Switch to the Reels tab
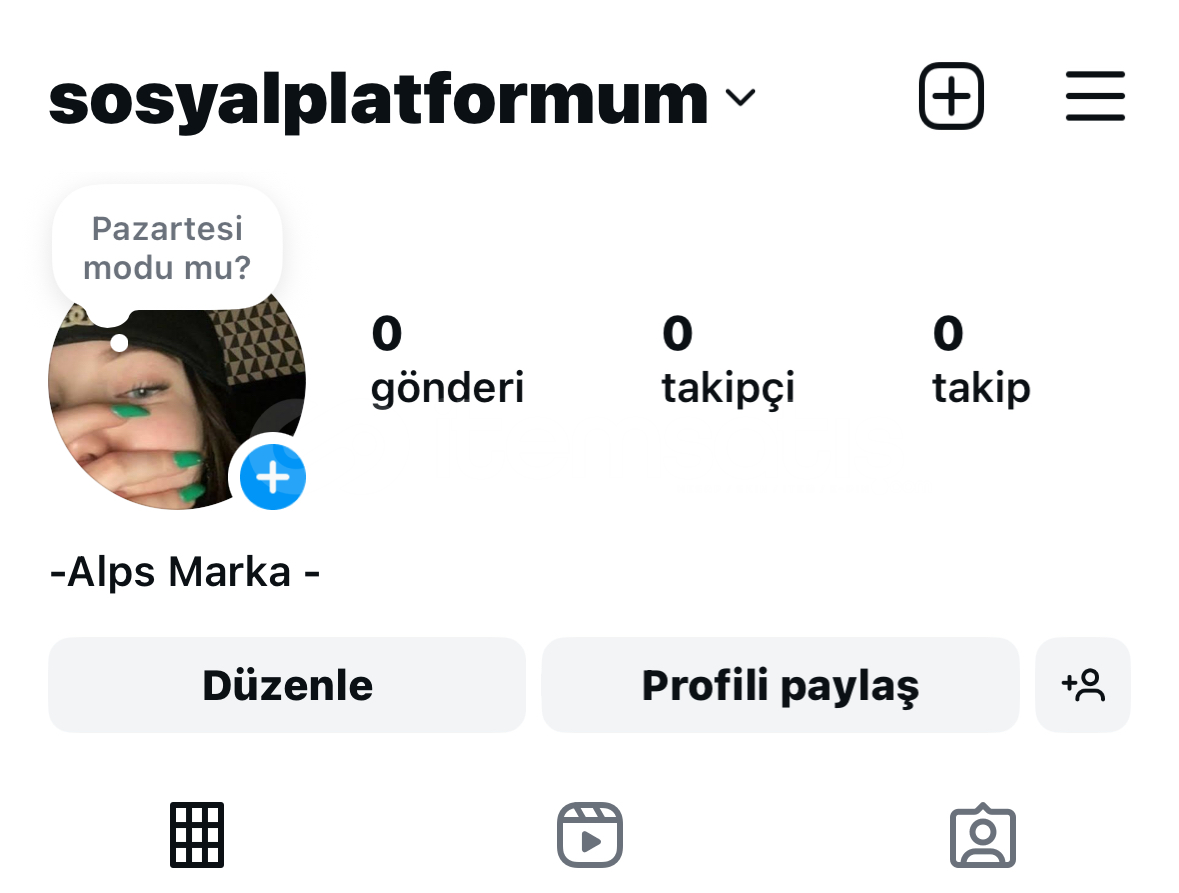1179x893 pixels. [x=590, y=834]
